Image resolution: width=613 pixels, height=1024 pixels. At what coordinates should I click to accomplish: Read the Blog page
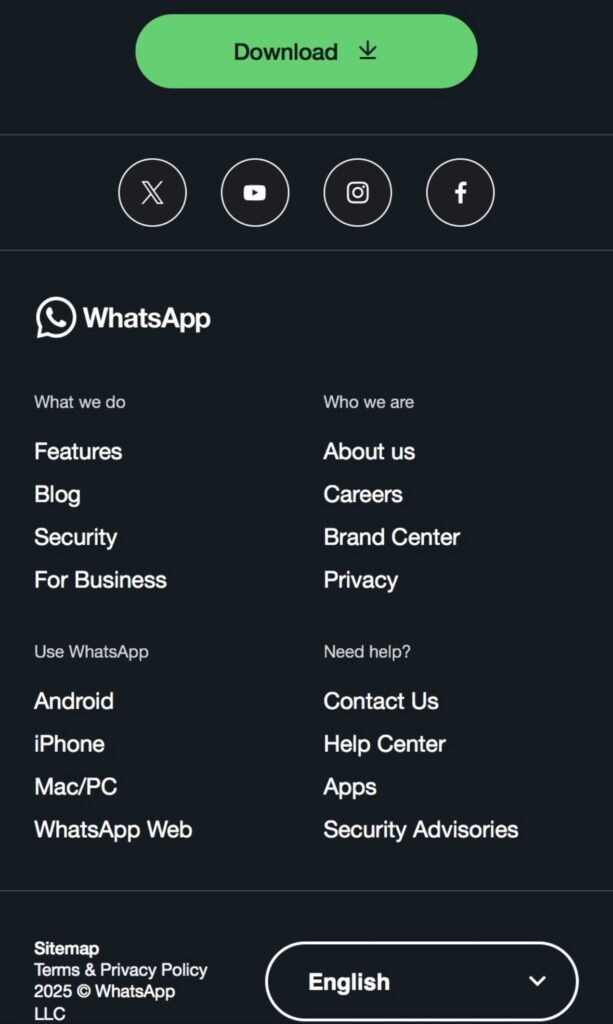(x=57, y=494)
